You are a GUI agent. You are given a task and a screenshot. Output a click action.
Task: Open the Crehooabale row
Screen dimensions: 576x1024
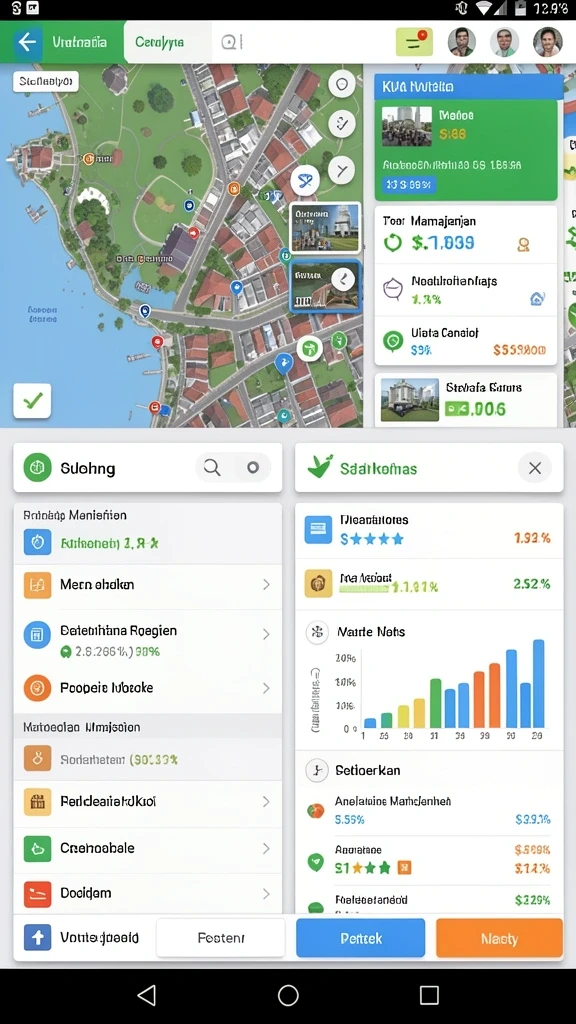coord(148,849)
